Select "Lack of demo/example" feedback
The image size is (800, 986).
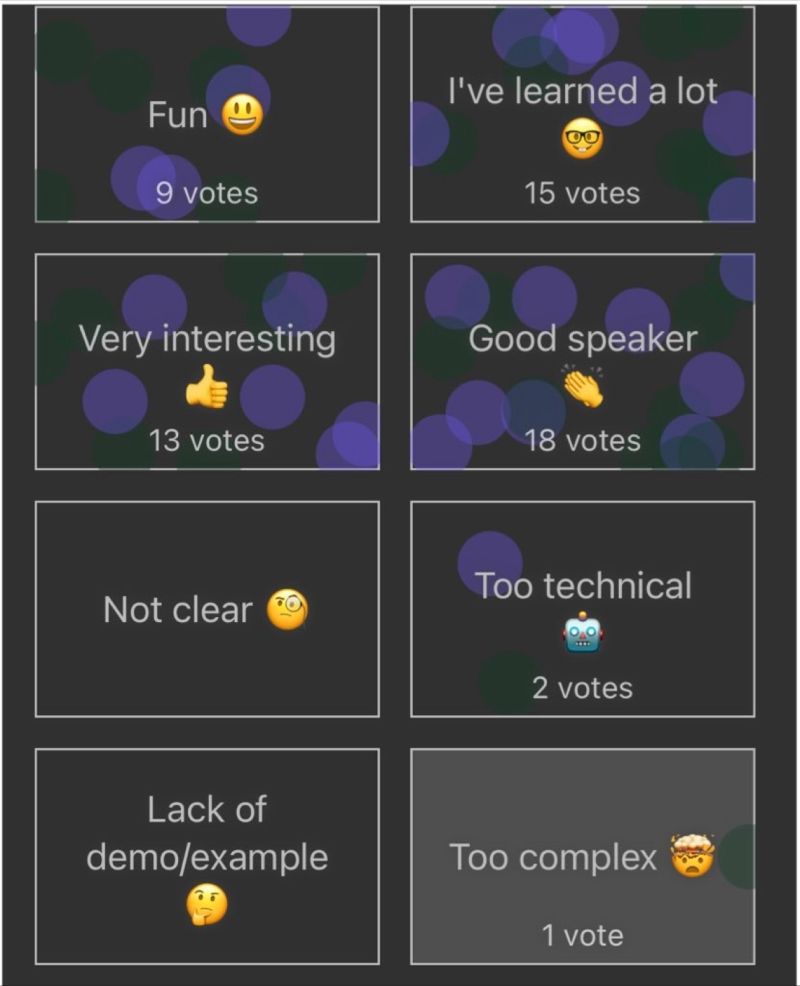(x=207, y=856)
